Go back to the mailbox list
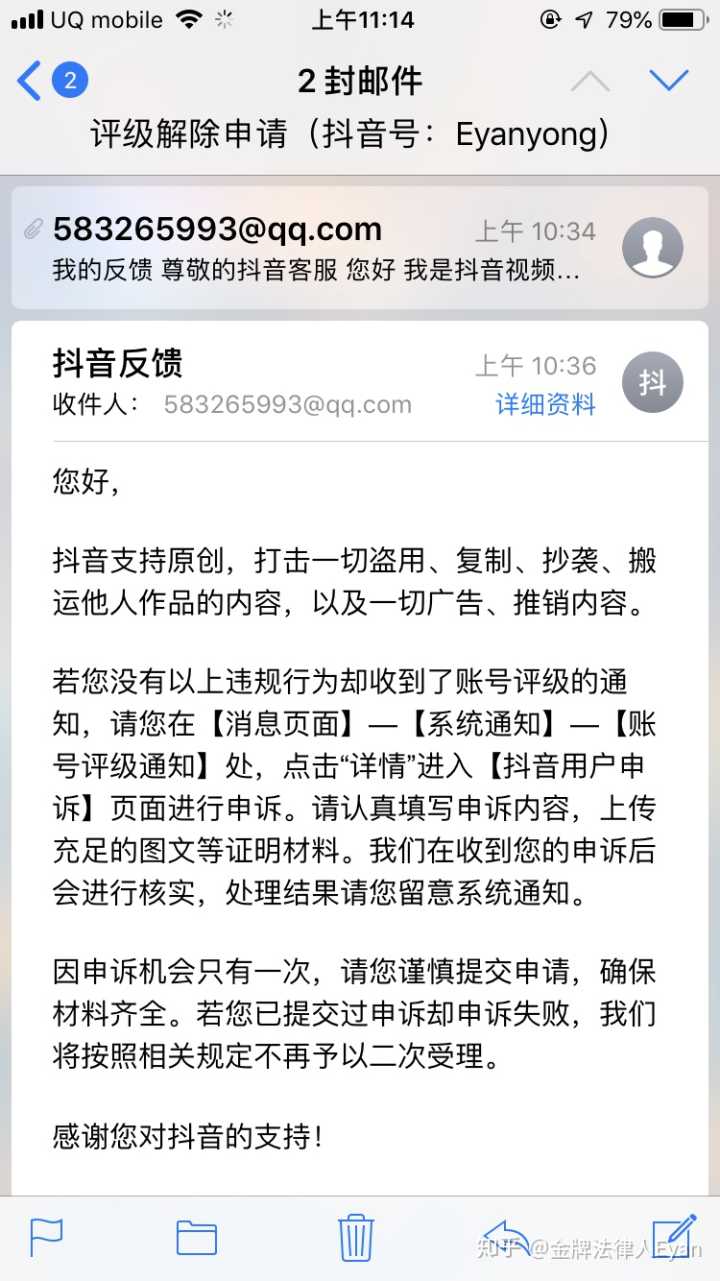The width and height of the screenshot is (720, 1281). (50, 80)
